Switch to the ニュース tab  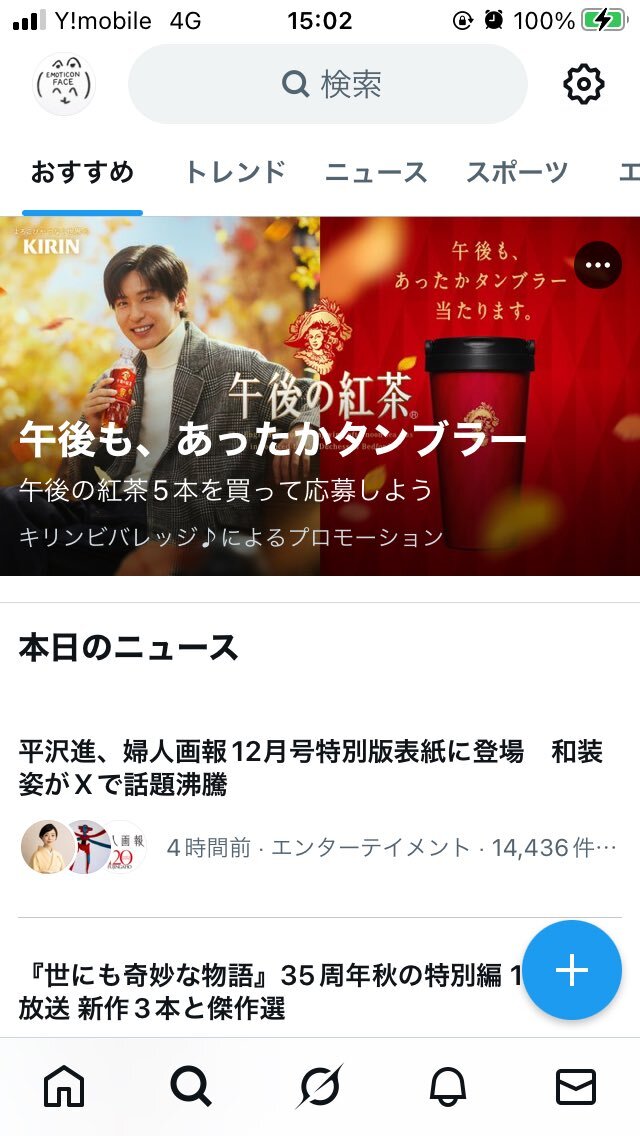pyautogui.click(x=376, y=173)
